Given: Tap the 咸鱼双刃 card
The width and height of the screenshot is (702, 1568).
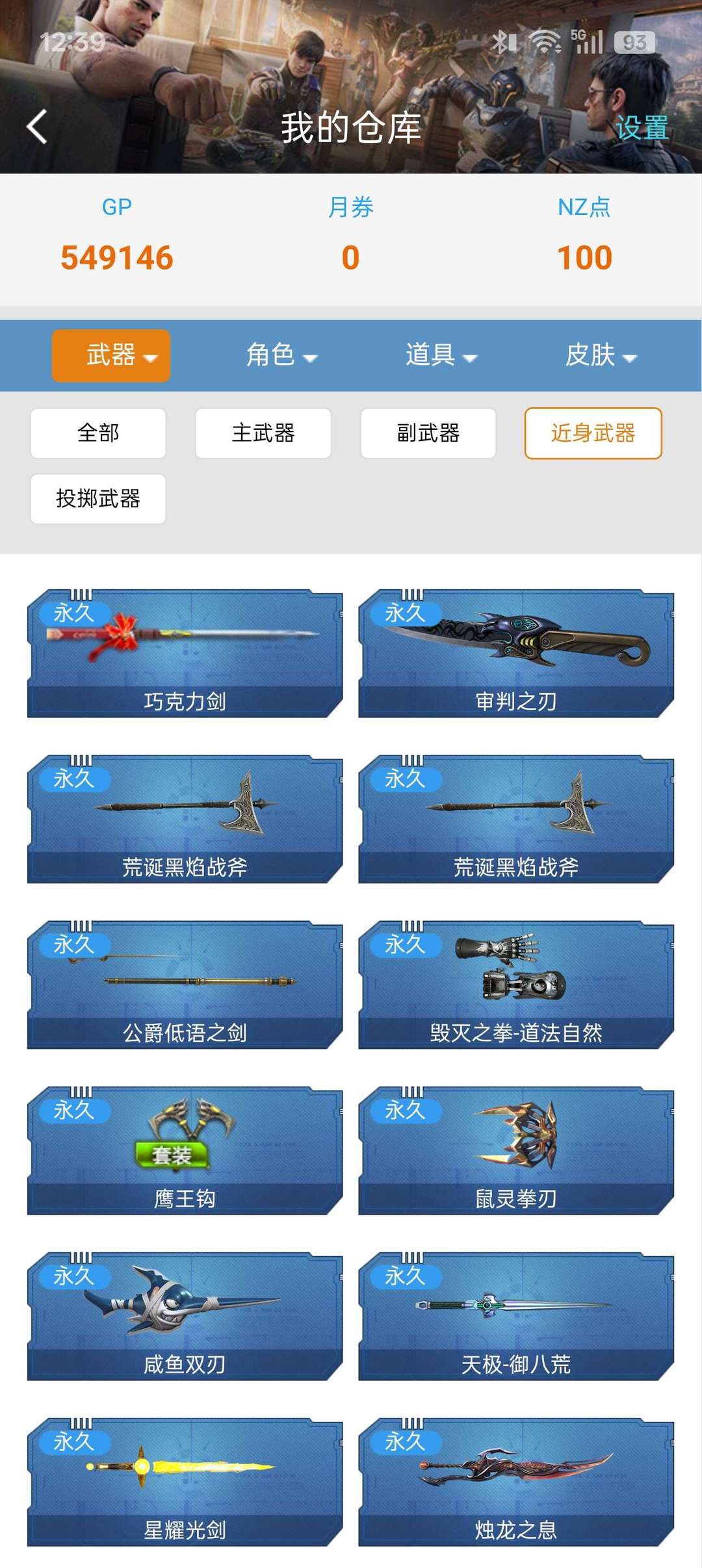Looking at the screenshot, I should [185, 1315].
